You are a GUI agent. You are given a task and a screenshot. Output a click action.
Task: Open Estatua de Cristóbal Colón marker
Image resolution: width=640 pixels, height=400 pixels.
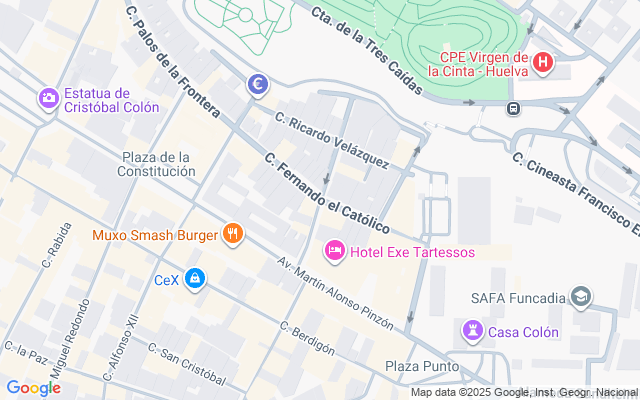coord(48,98)
